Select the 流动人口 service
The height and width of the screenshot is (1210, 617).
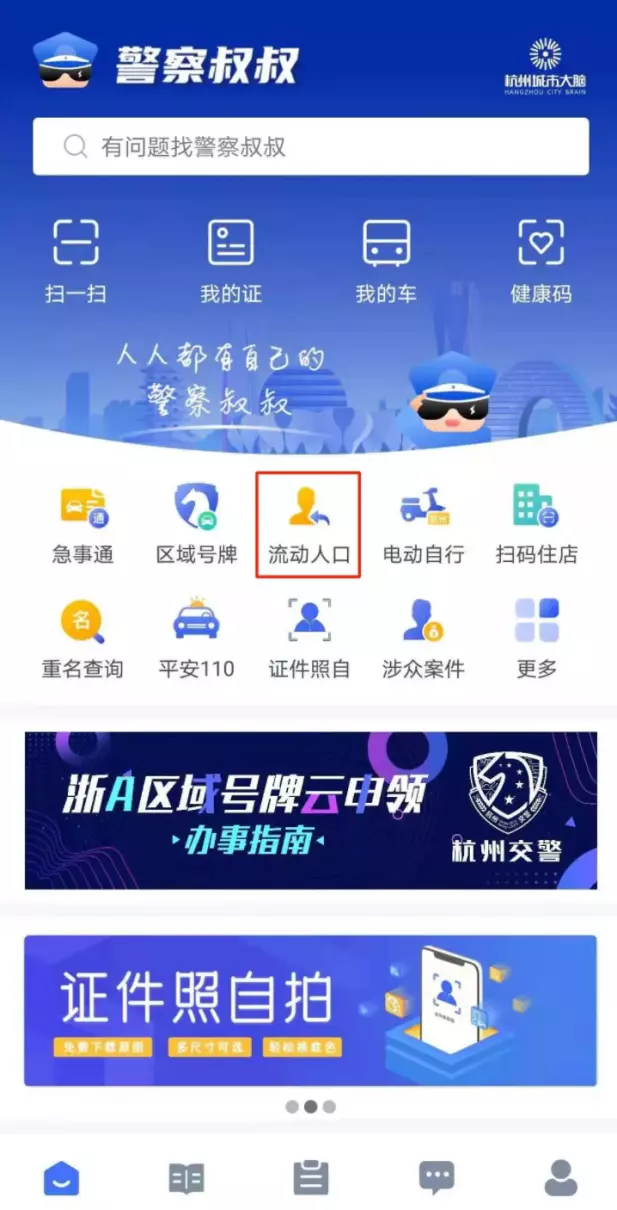[309, 525]
